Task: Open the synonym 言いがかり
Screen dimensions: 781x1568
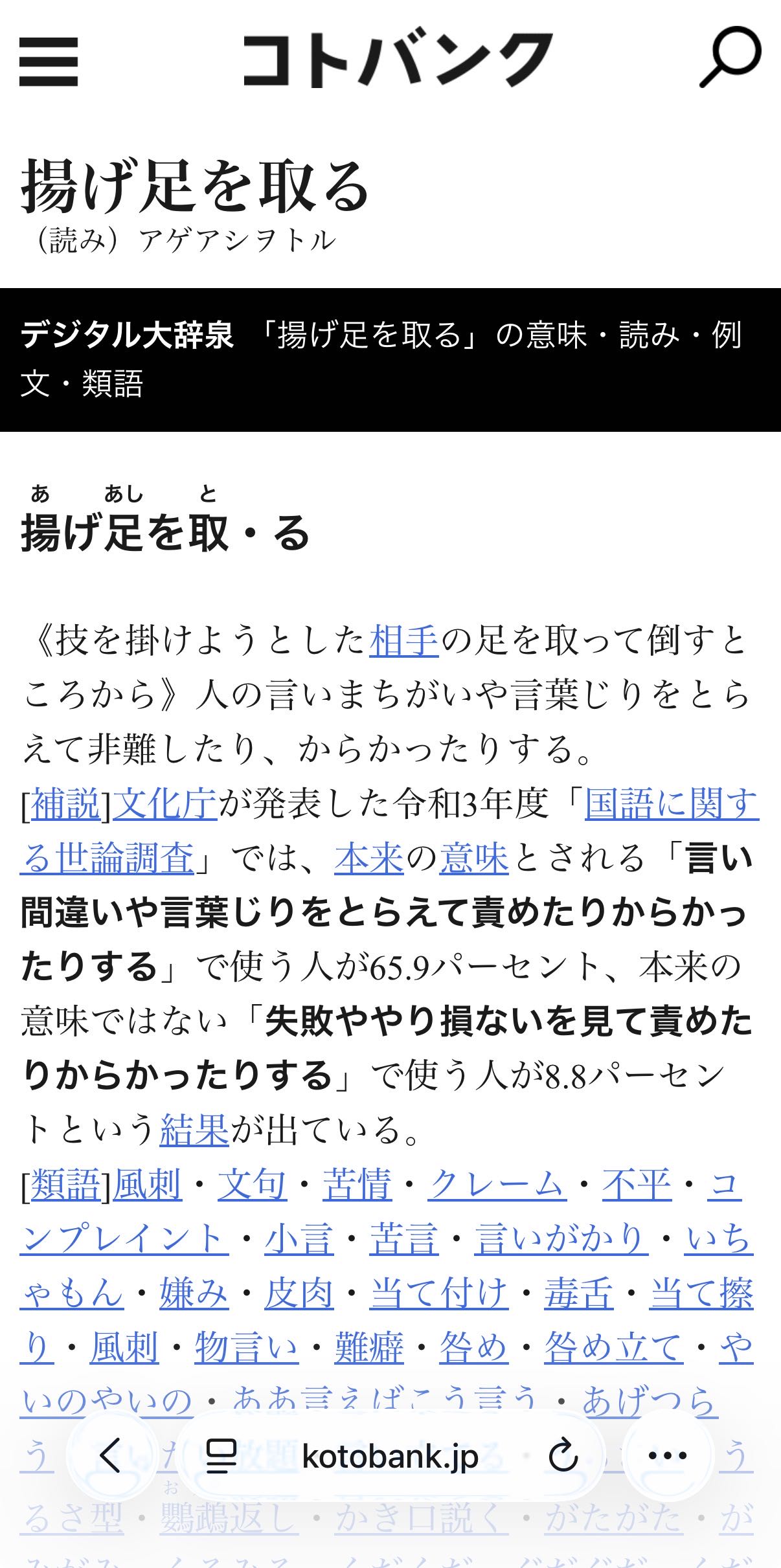Action: tap(560, 1240)
